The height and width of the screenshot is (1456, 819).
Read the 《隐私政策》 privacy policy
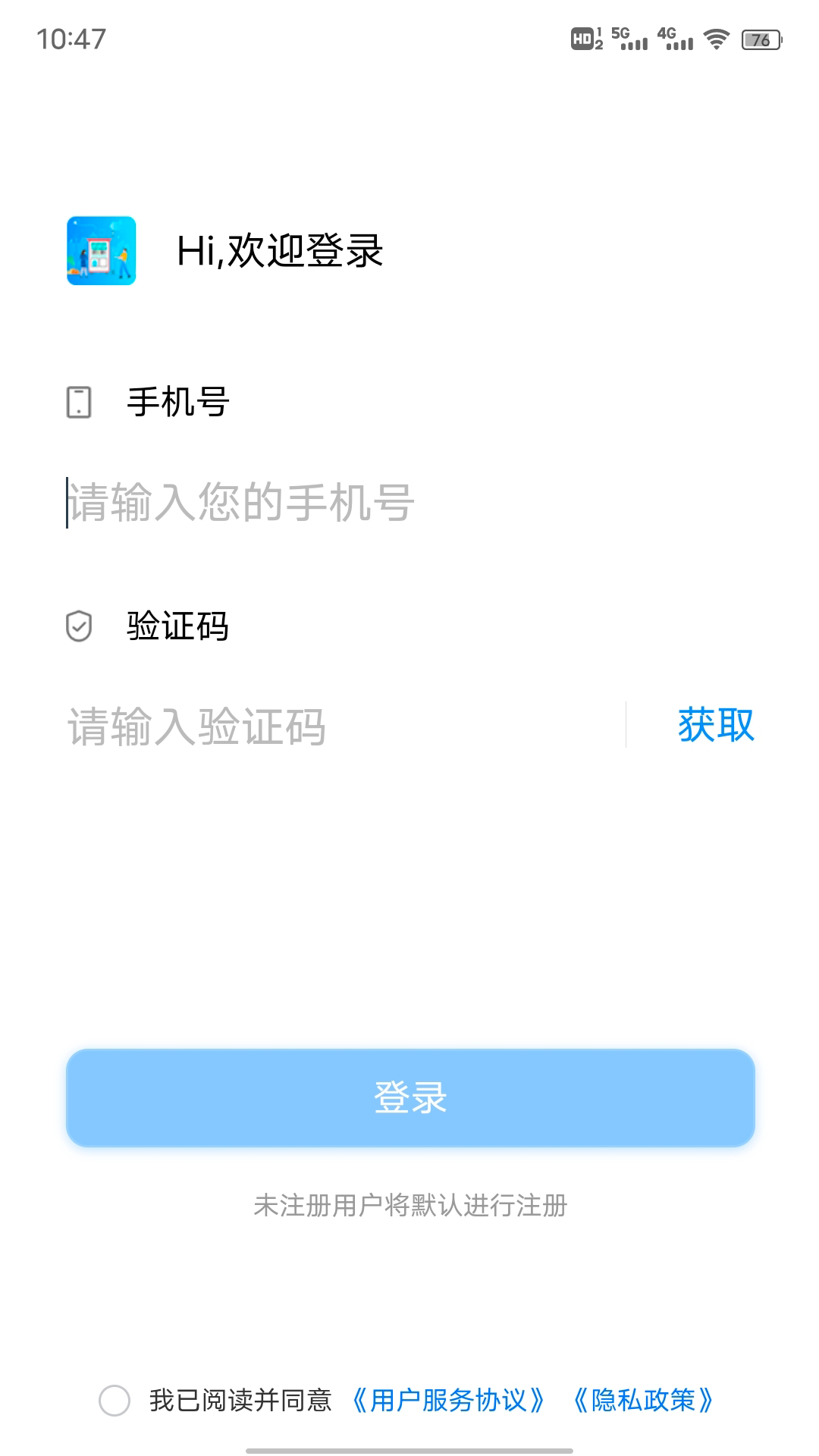point(643,1400)
